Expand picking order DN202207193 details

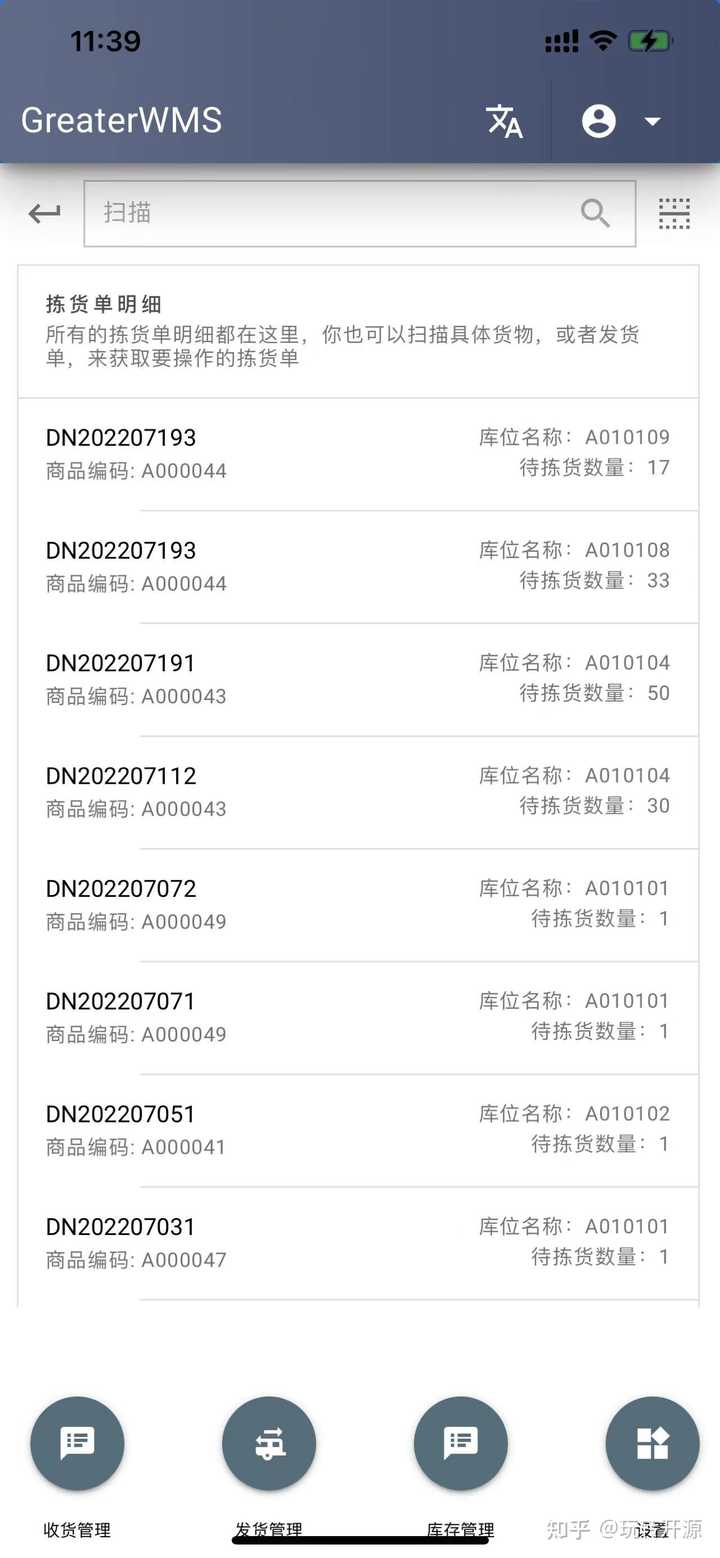[360, 452]
